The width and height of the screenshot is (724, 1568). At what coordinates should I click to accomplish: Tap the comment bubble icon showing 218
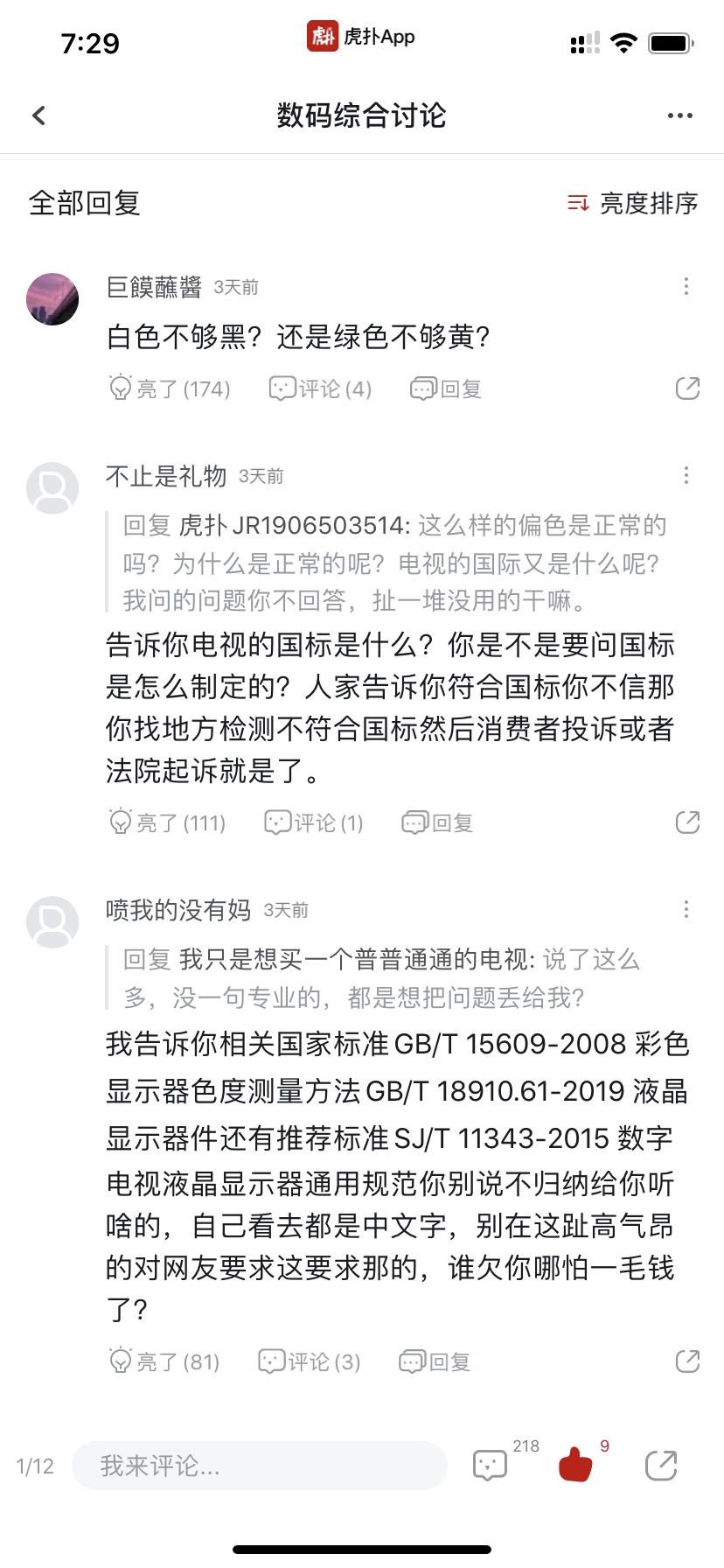tap(491, 1464)
